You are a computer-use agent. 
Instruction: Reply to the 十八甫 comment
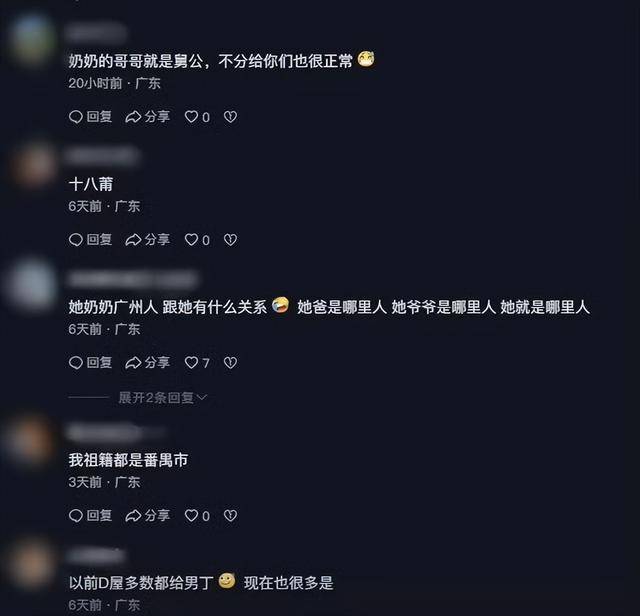coord(90,240)
